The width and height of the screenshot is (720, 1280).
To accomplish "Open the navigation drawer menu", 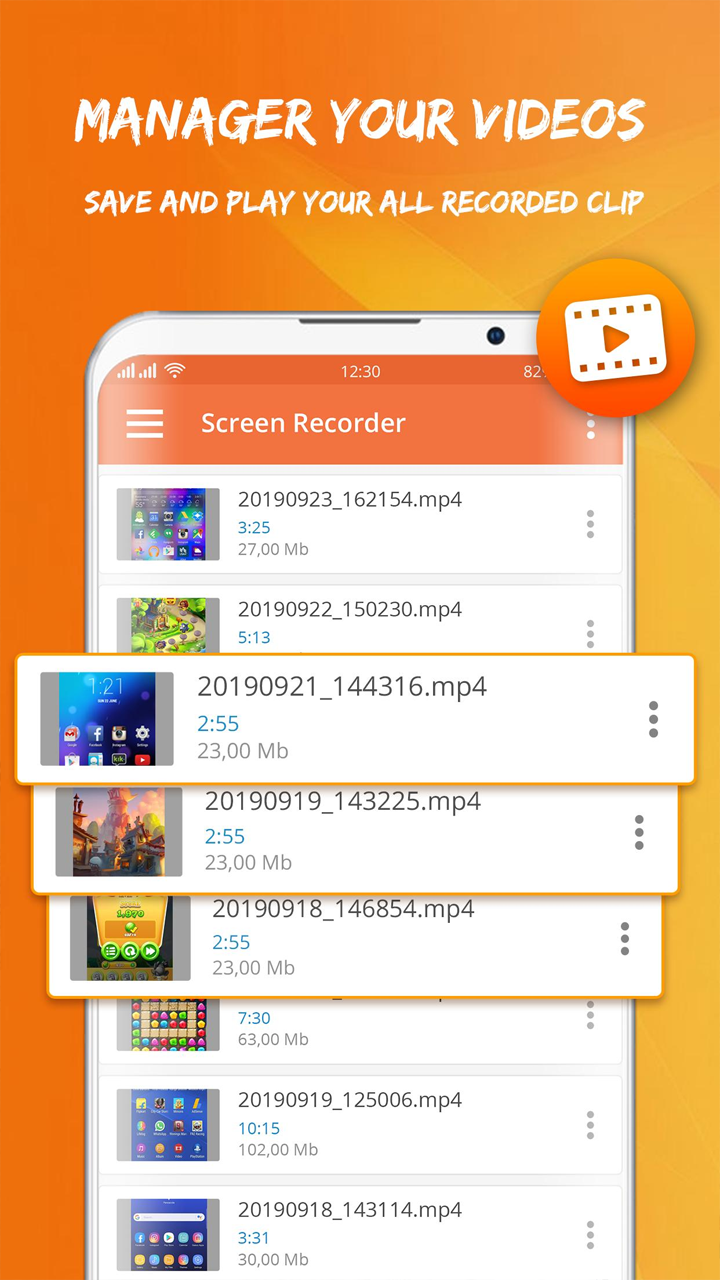I will [145, 423].
